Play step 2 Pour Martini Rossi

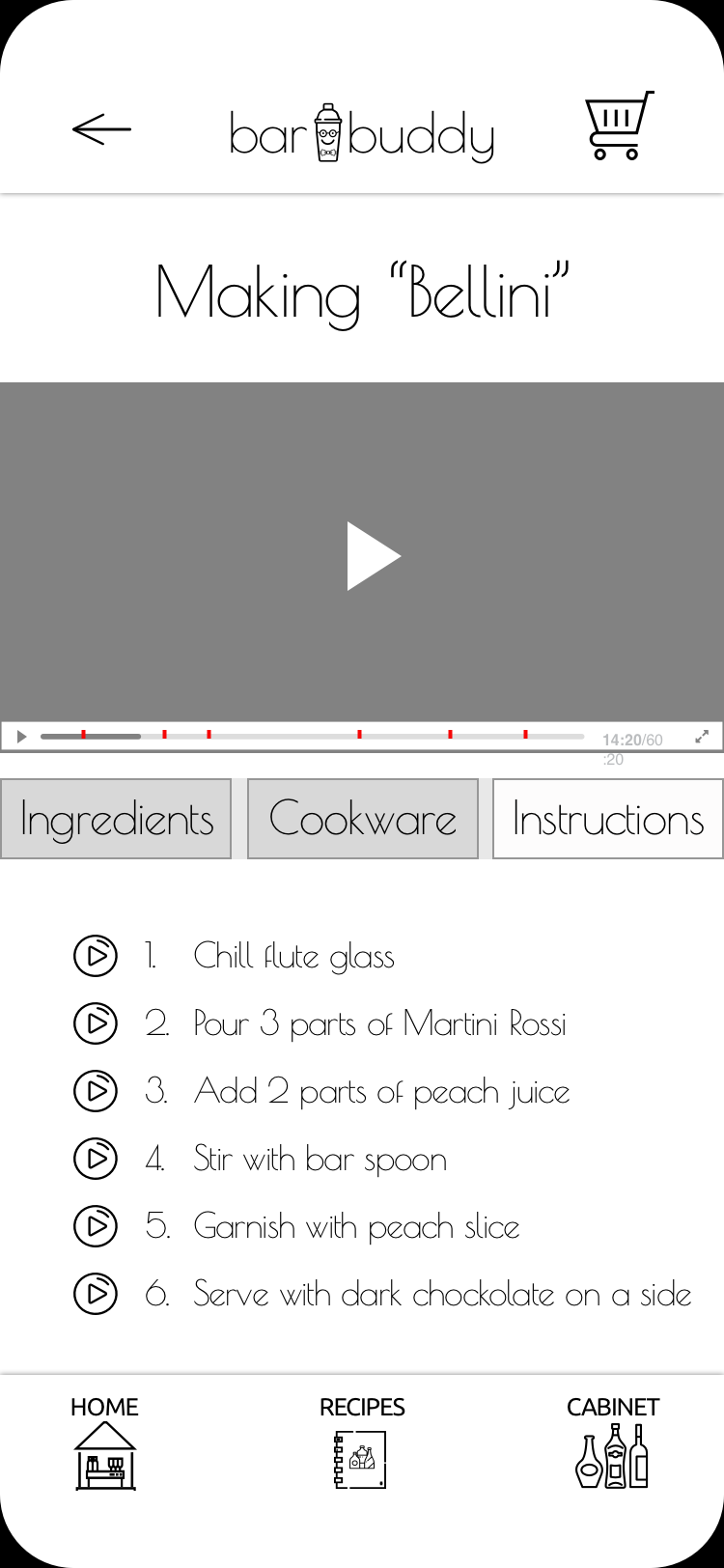tap(96, 1023)
